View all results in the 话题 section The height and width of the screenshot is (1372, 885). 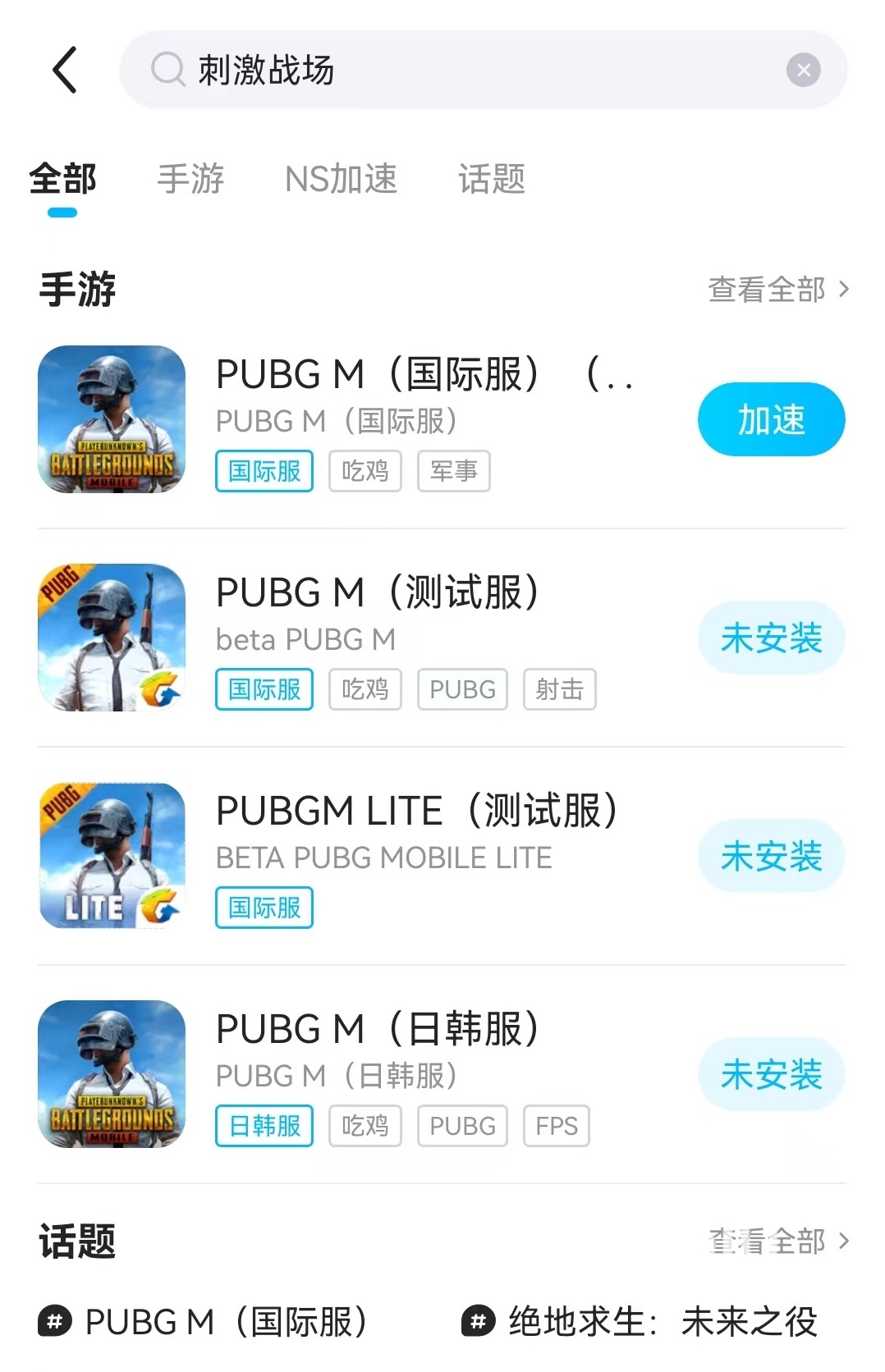(777, 1241)
